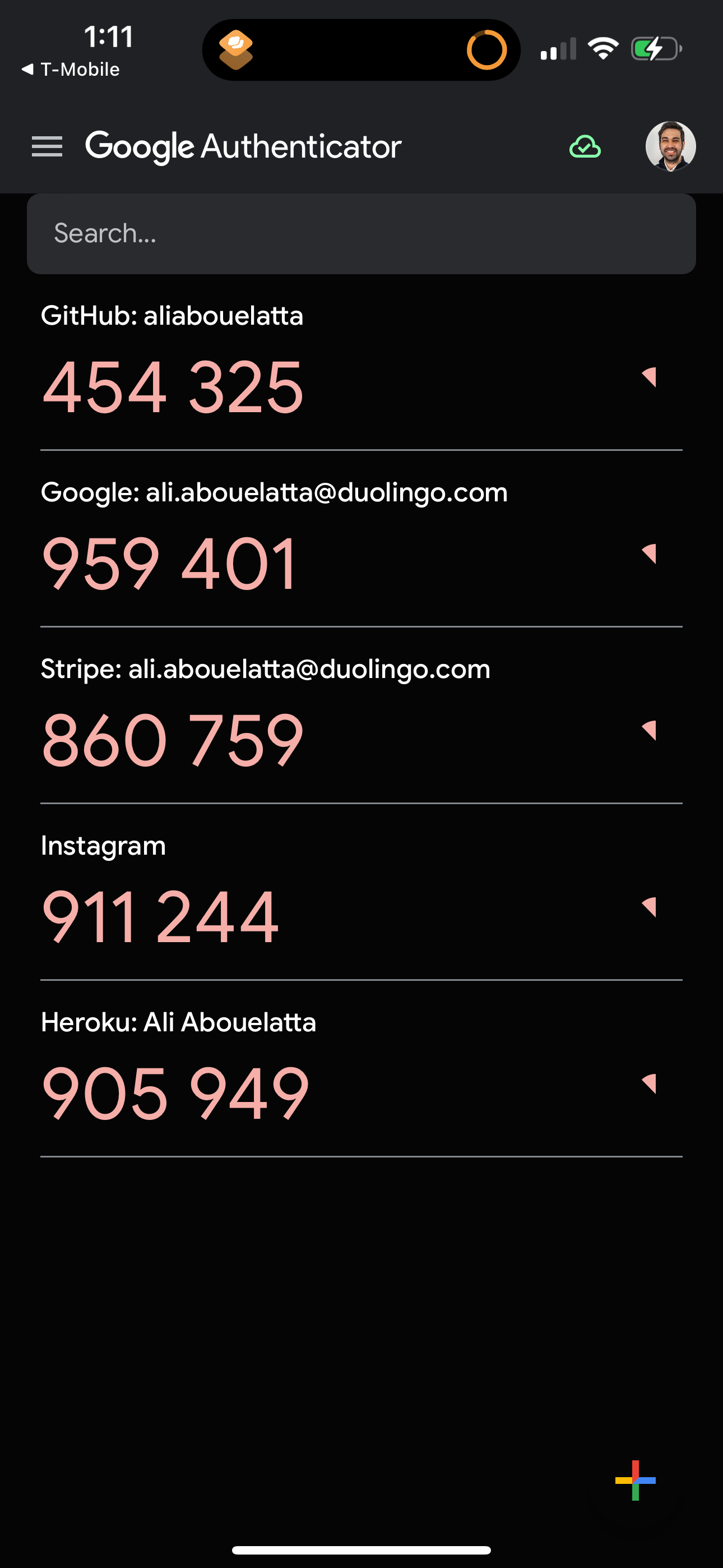723x1568 pixels.
Task: Click the Search field
Action: 361,233
